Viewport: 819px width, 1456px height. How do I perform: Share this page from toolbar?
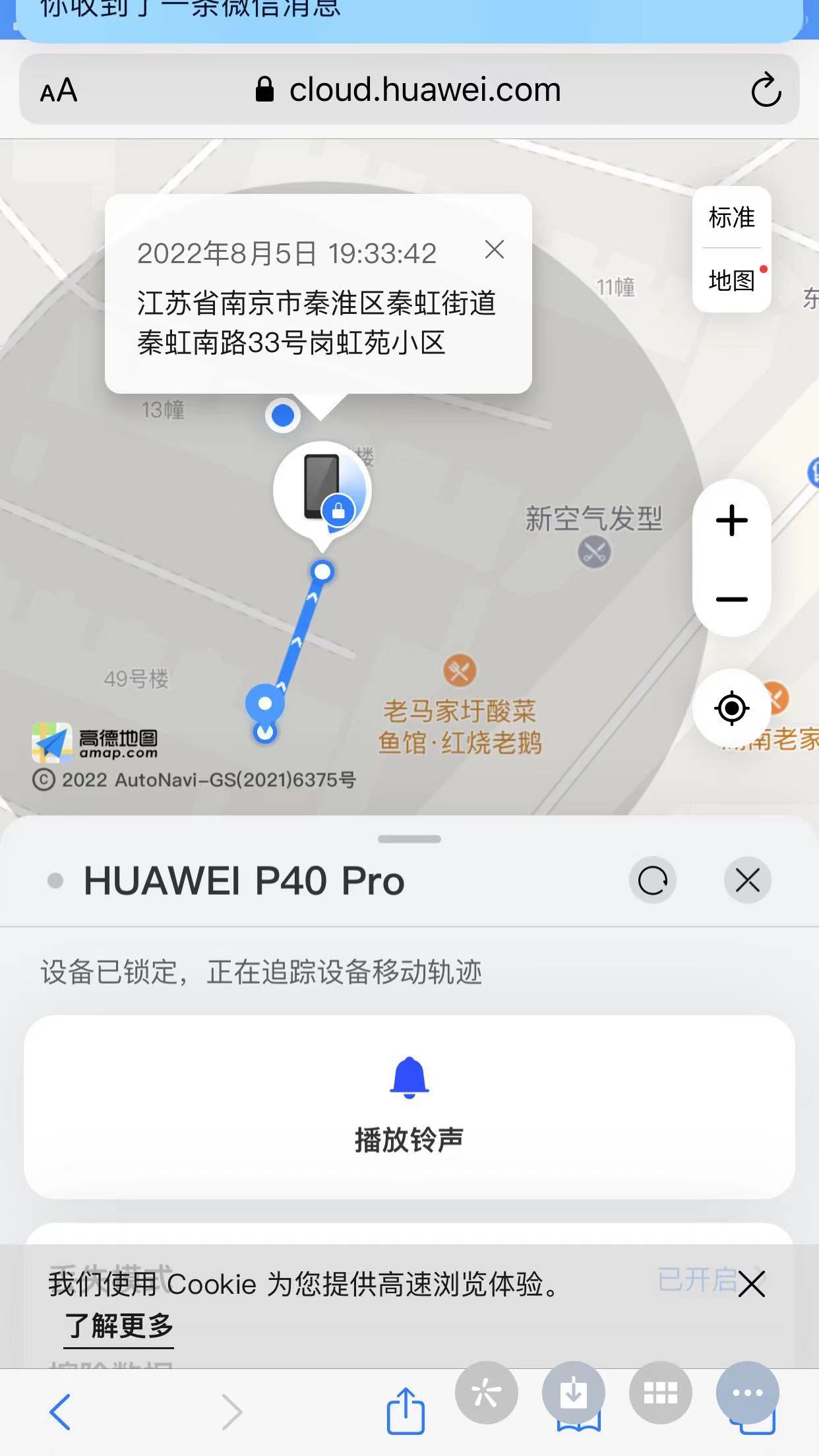(405, 1410)
